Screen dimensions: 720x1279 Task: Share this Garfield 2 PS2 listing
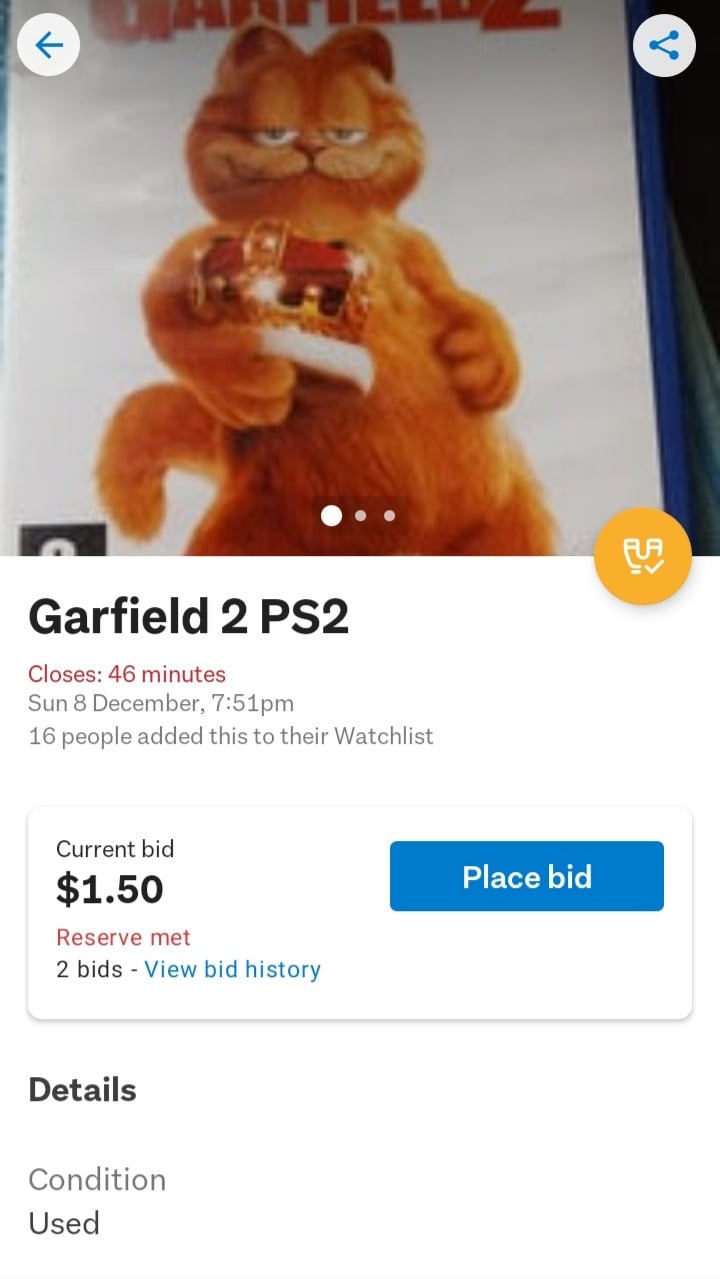[x=664, y=45]
